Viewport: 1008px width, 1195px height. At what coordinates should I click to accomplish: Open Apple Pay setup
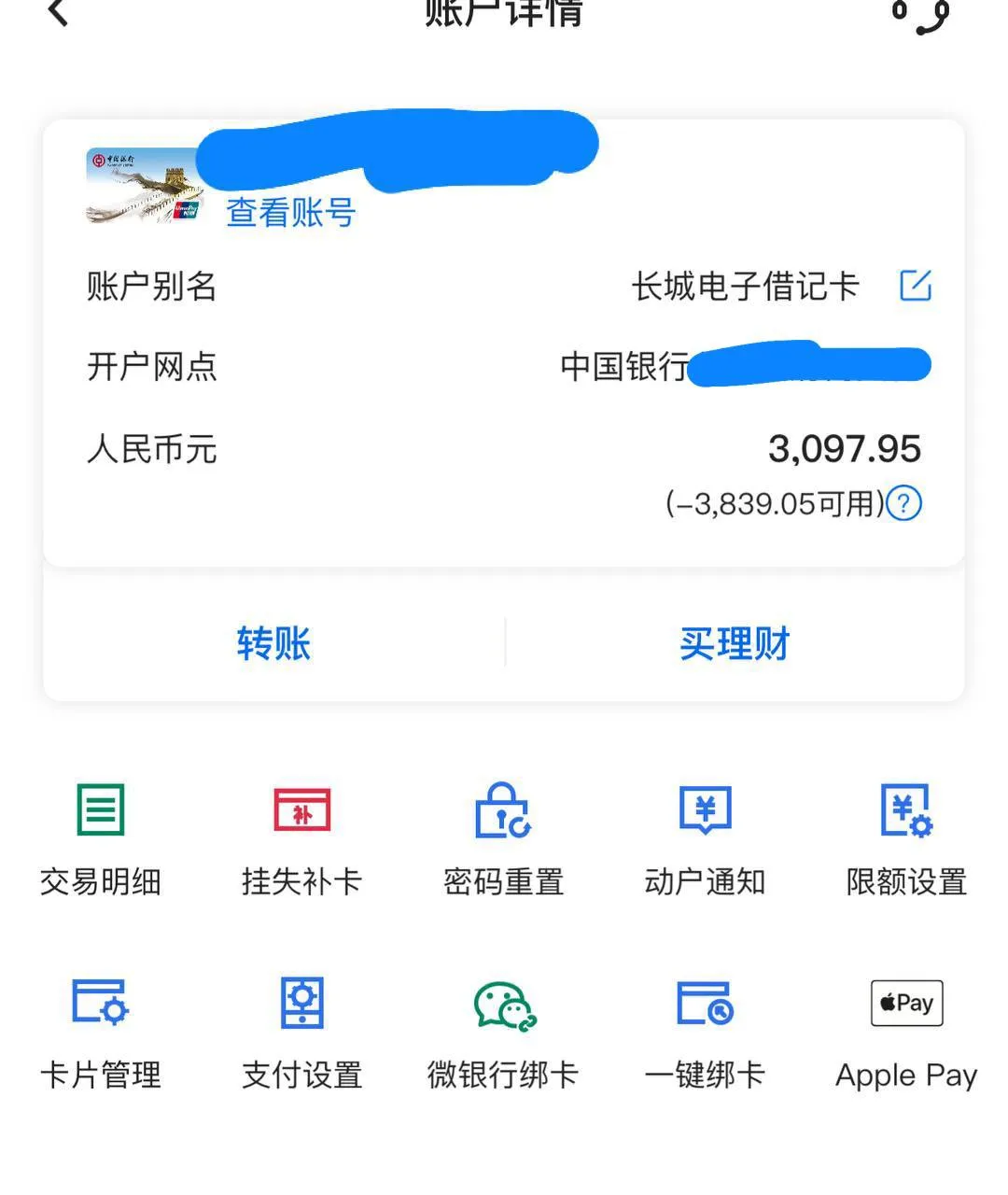point(904,1033)
